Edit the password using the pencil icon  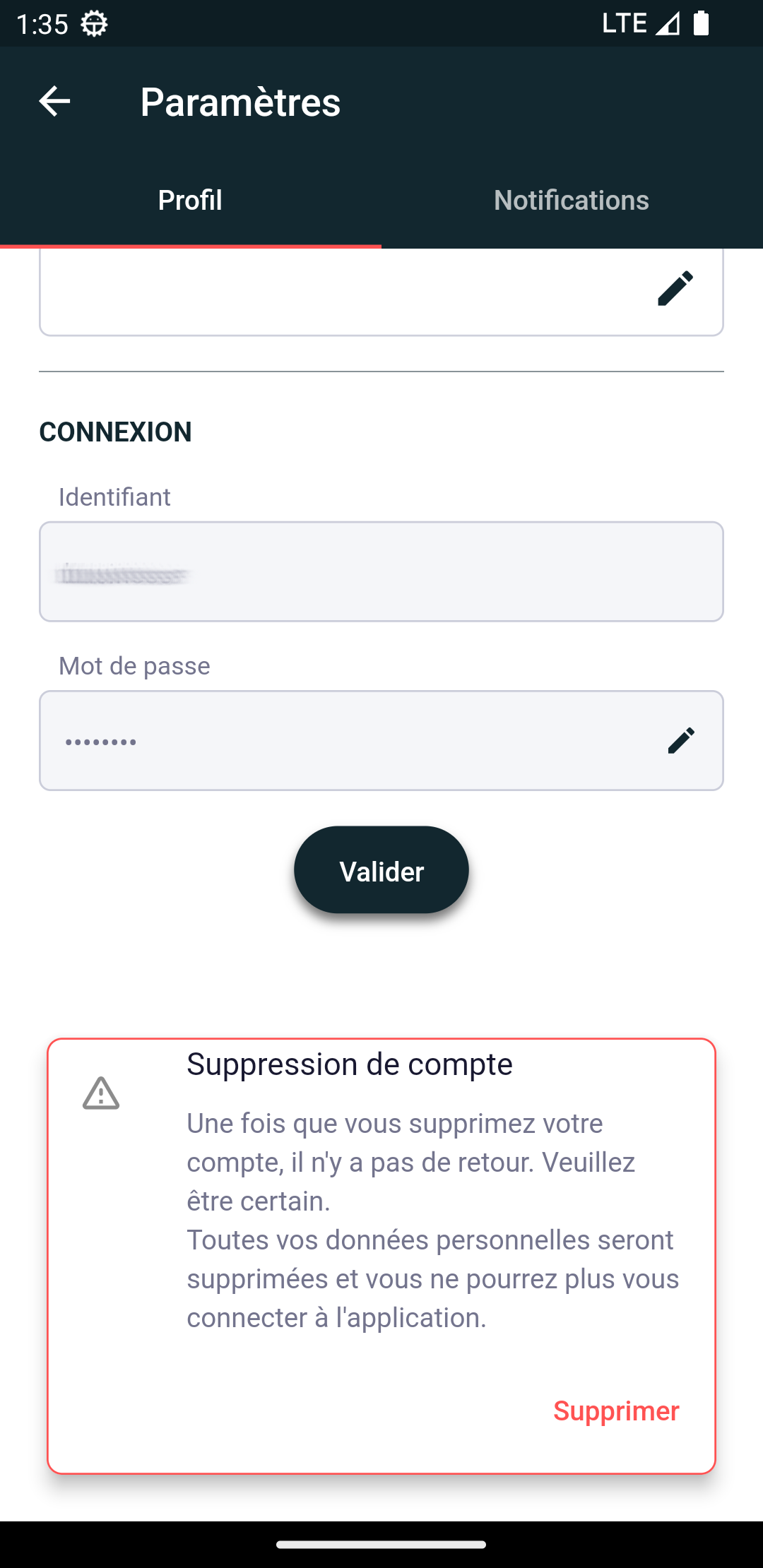[x=681, y=740]
